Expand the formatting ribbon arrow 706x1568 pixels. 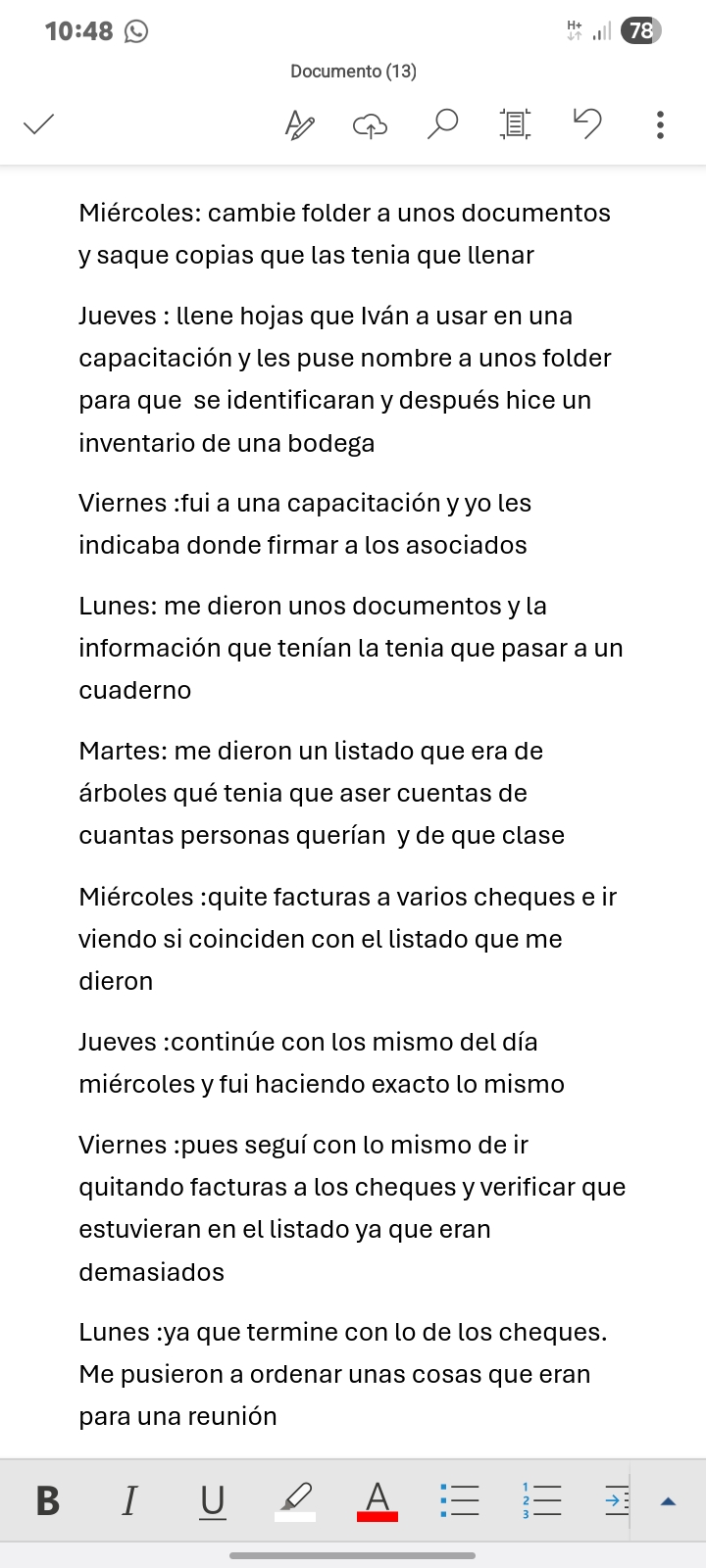pos(669,1500)
